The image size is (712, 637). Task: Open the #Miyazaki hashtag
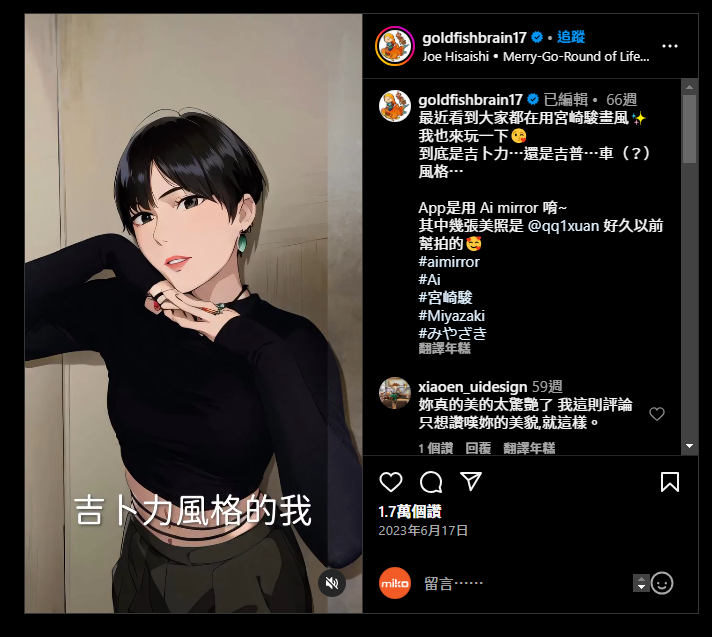pos(451,315)
